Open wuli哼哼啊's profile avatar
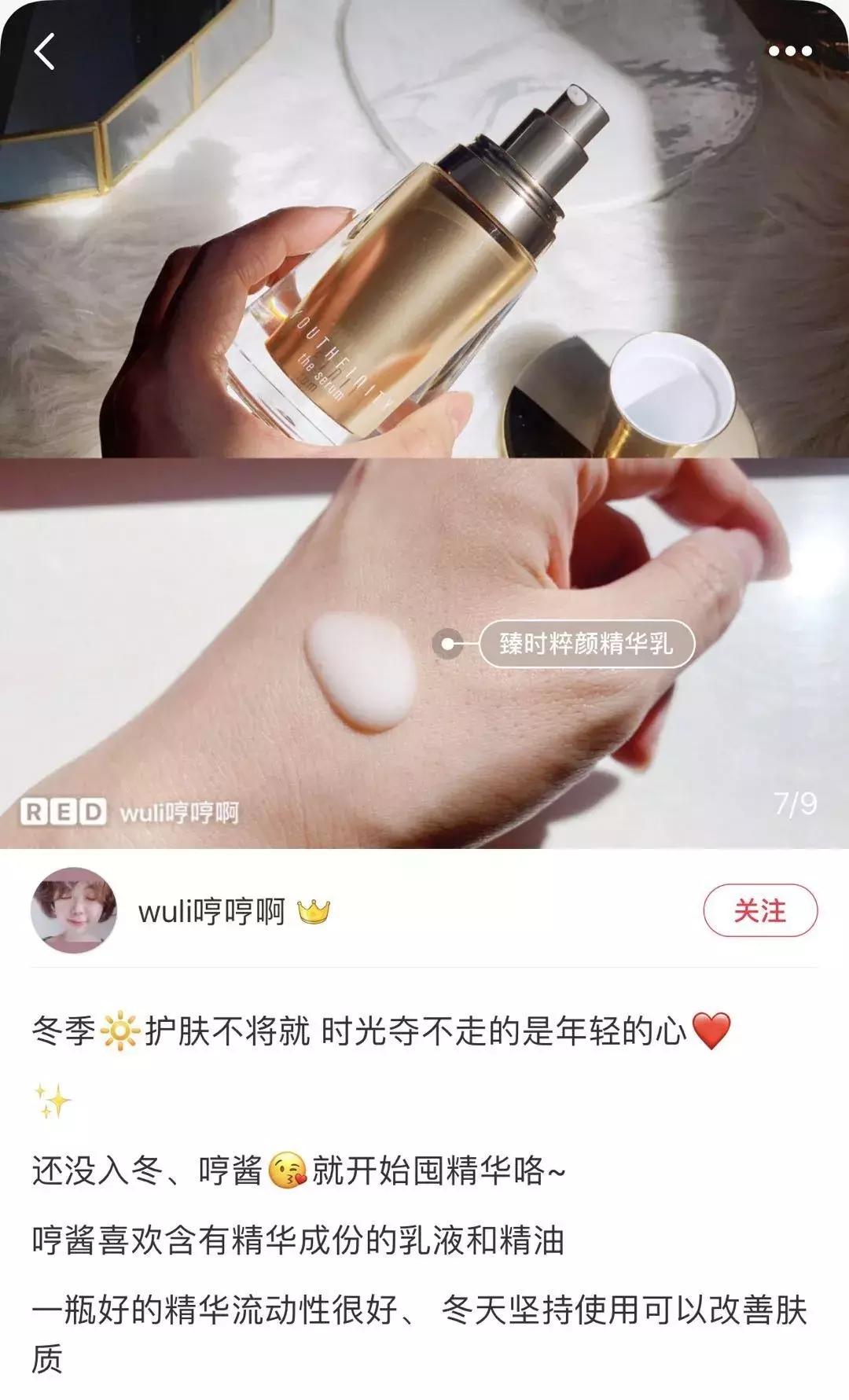This screenshot has width=849, height=1400. (74, 911)
